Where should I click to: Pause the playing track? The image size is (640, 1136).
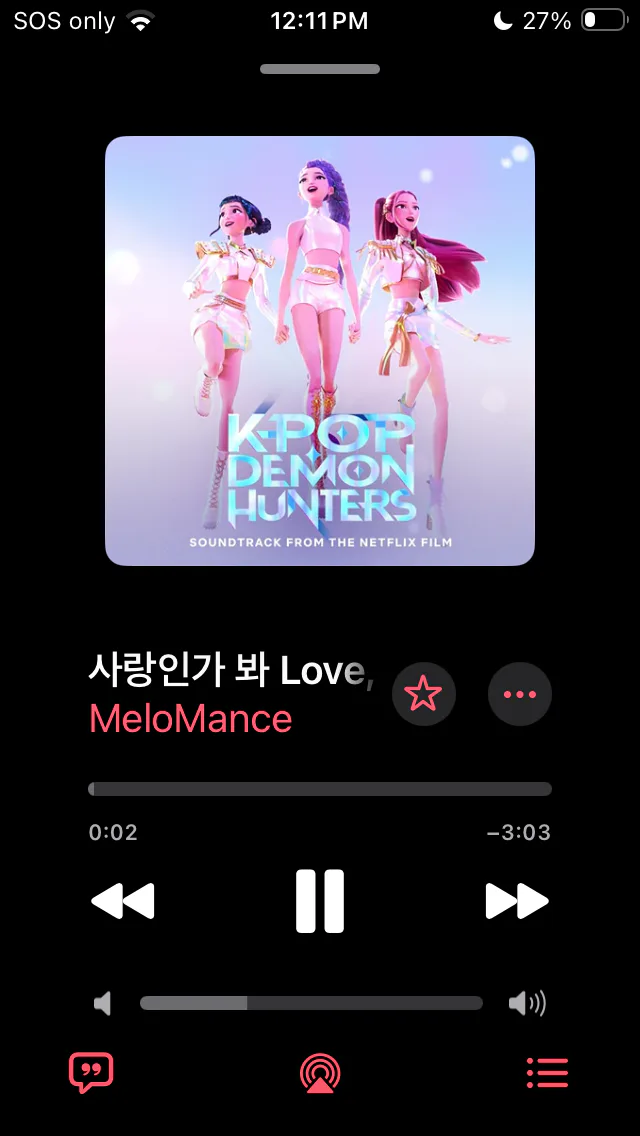[x=320, y=901]
